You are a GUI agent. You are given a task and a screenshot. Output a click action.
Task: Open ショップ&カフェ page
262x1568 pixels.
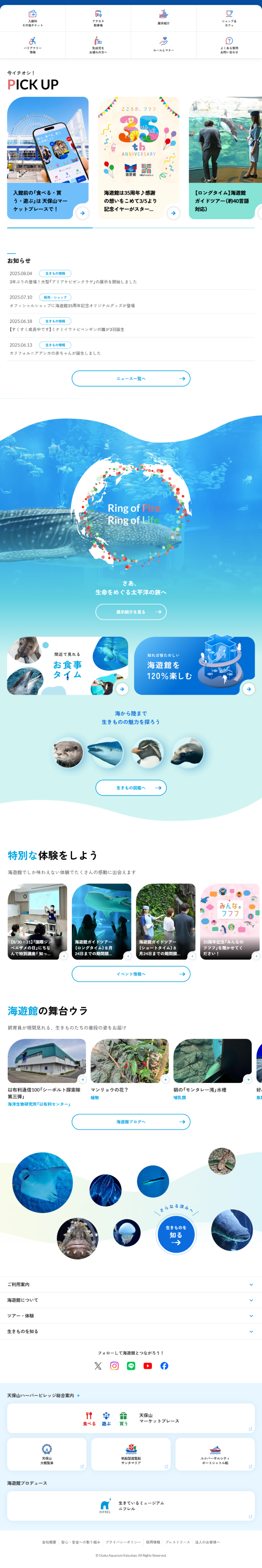click(229, 18)
